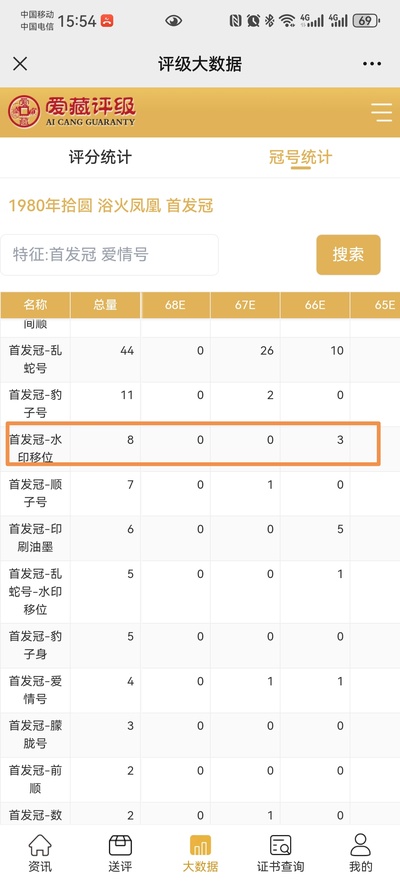The width and height of the screenshot is (400, 882).
Task: Open the three-dot more options menu
Action: click(372, 64)
